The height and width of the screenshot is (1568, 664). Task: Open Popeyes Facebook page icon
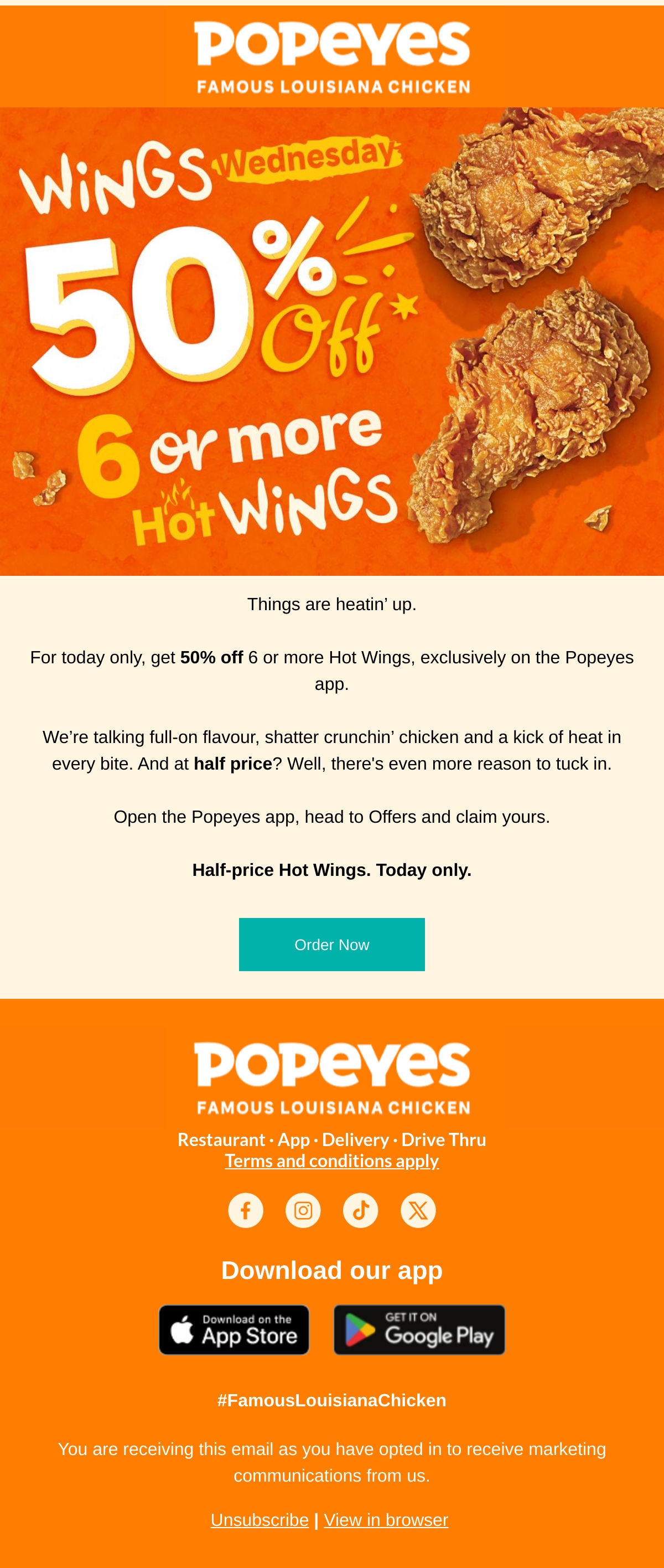coord(246,1210)
